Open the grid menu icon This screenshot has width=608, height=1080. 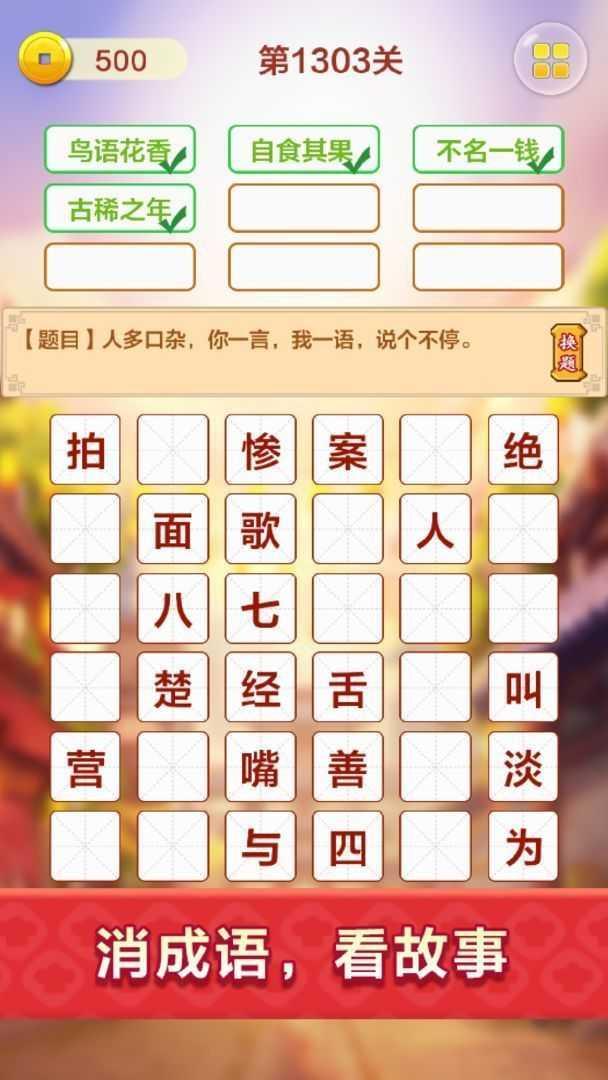click(551, 60)
